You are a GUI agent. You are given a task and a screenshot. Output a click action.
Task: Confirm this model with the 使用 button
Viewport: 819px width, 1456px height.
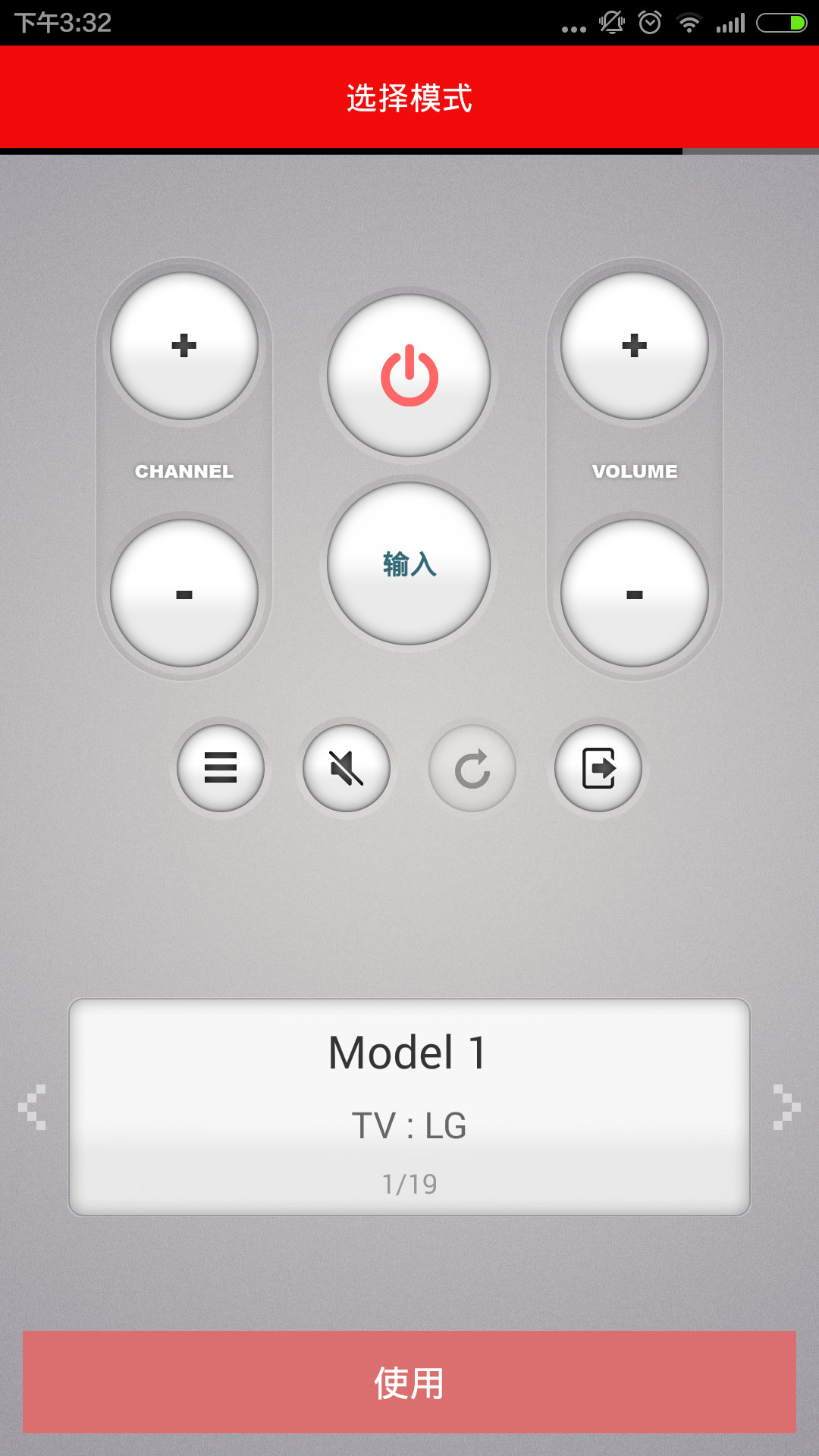click(409, 1382)
